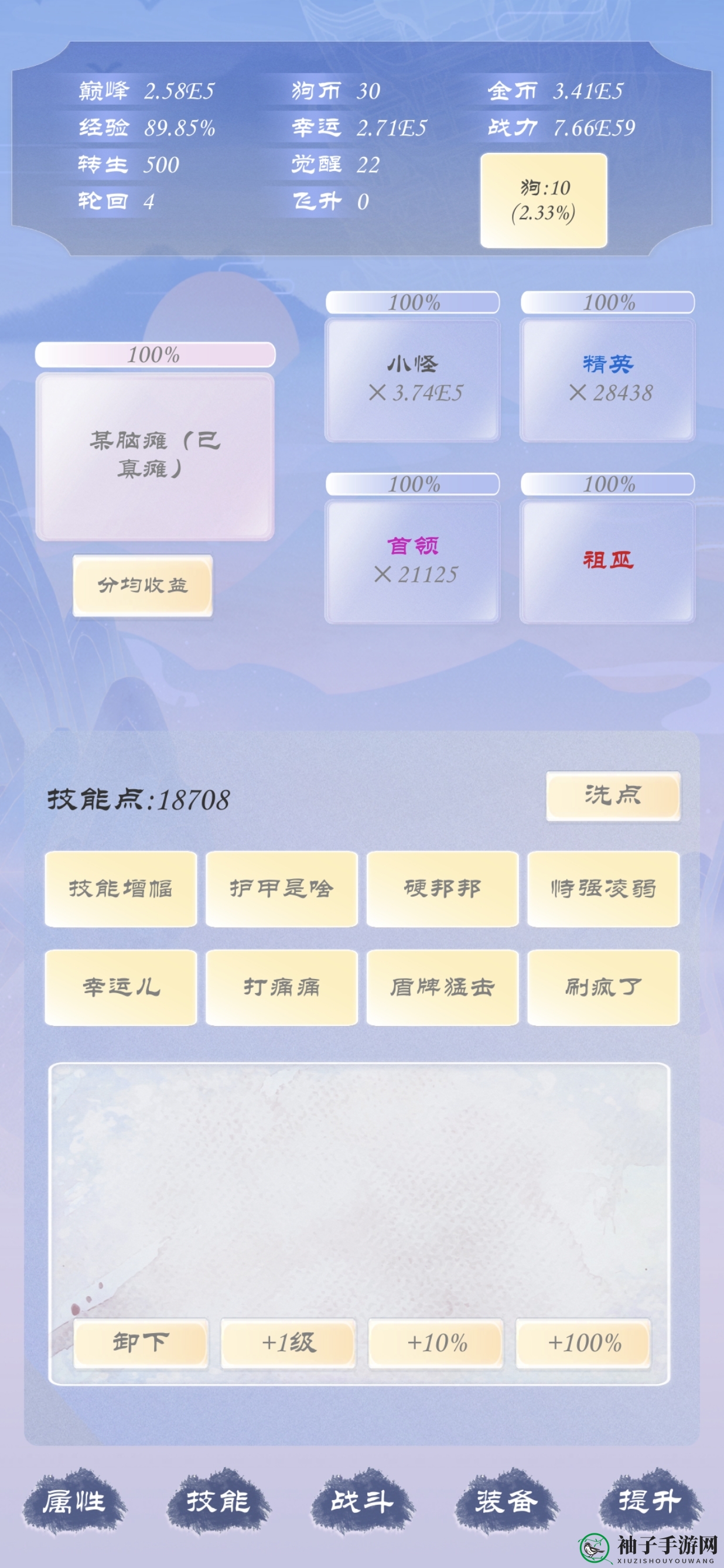The width and height of the screenshot is (724, 1568).
Task: Upgrade skill by +100%
Action: click(x=583, y=1342)
